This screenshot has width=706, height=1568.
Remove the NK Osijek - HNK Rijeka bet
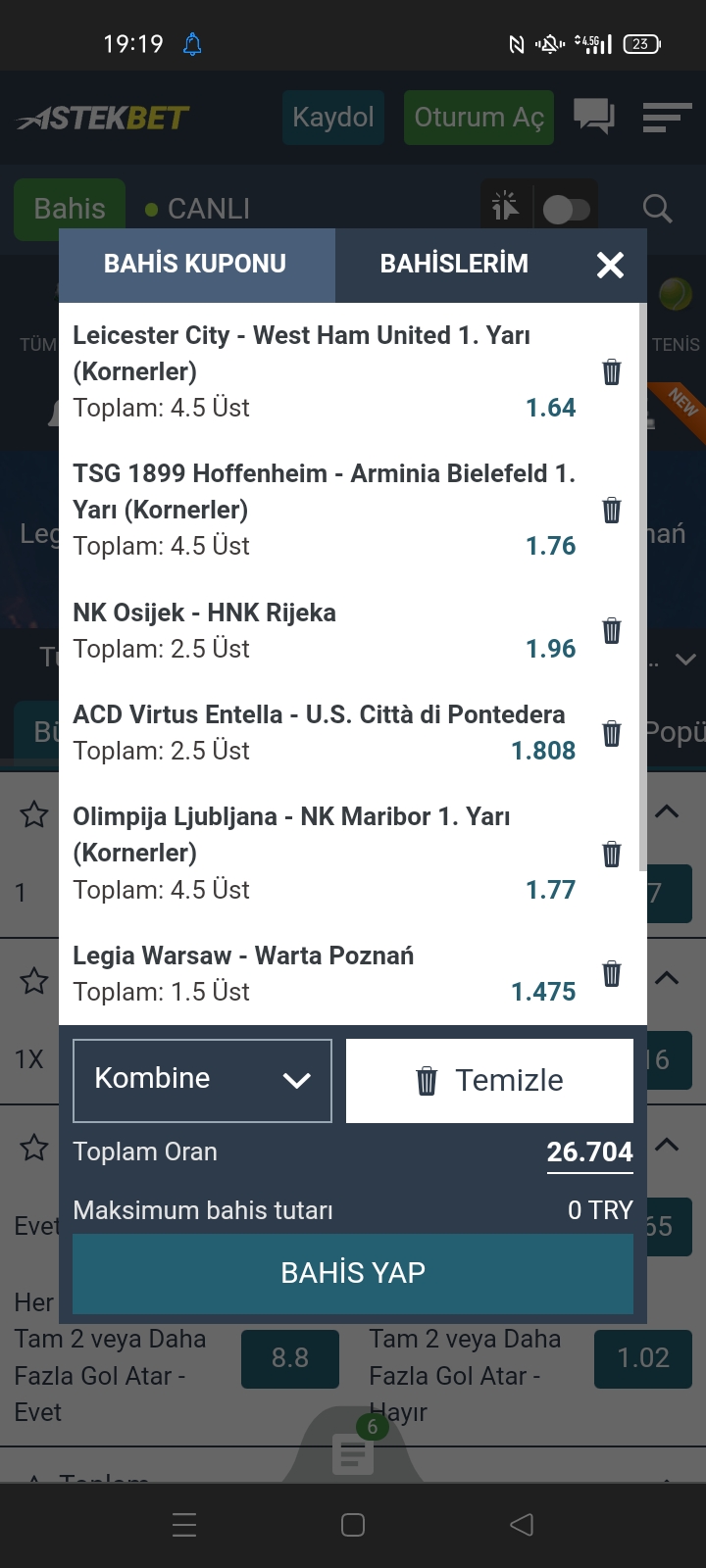tap(611, 630)
